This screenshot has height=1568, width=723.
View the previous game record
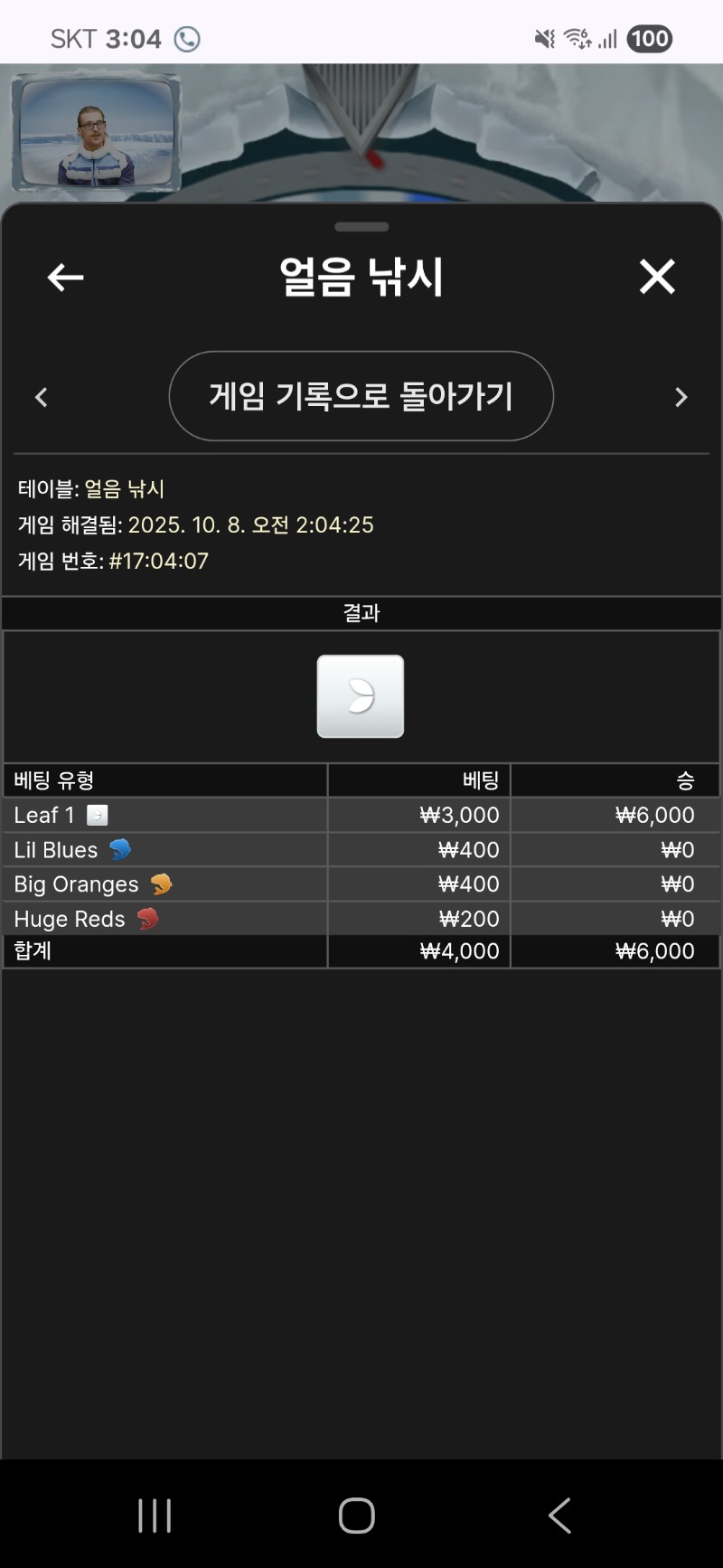coord(42,397)
